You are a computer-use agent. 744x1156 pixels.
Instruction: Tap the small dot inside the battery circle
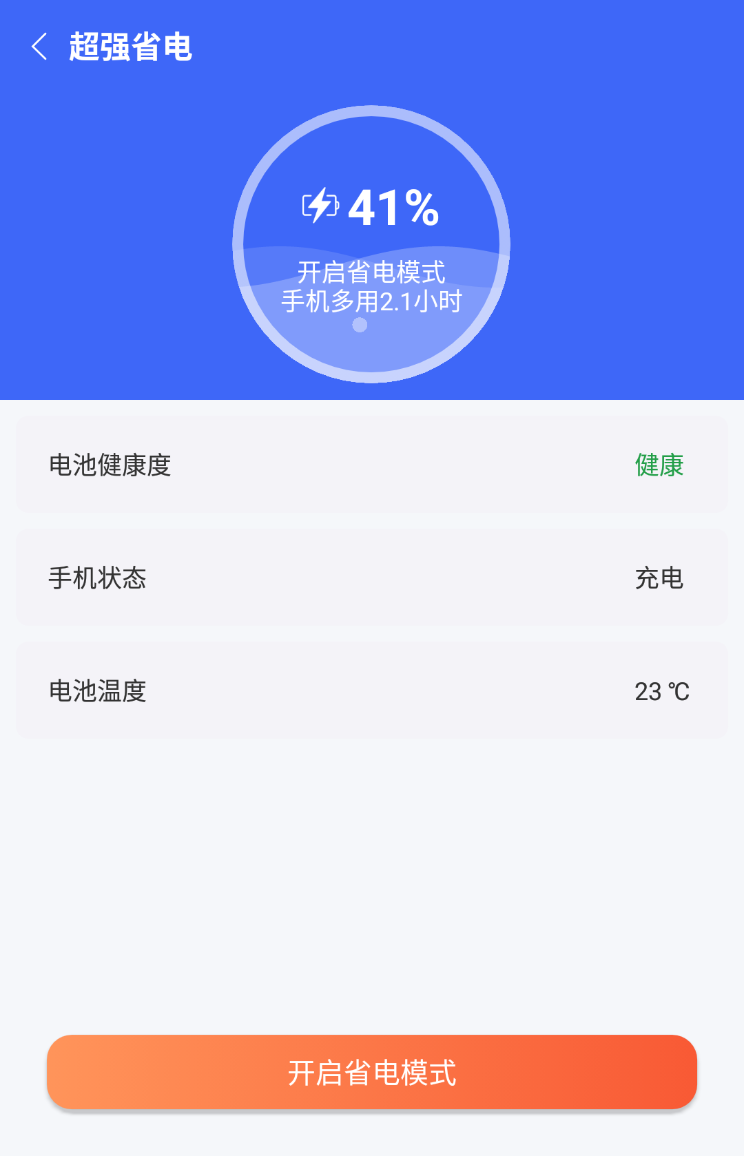358,325
